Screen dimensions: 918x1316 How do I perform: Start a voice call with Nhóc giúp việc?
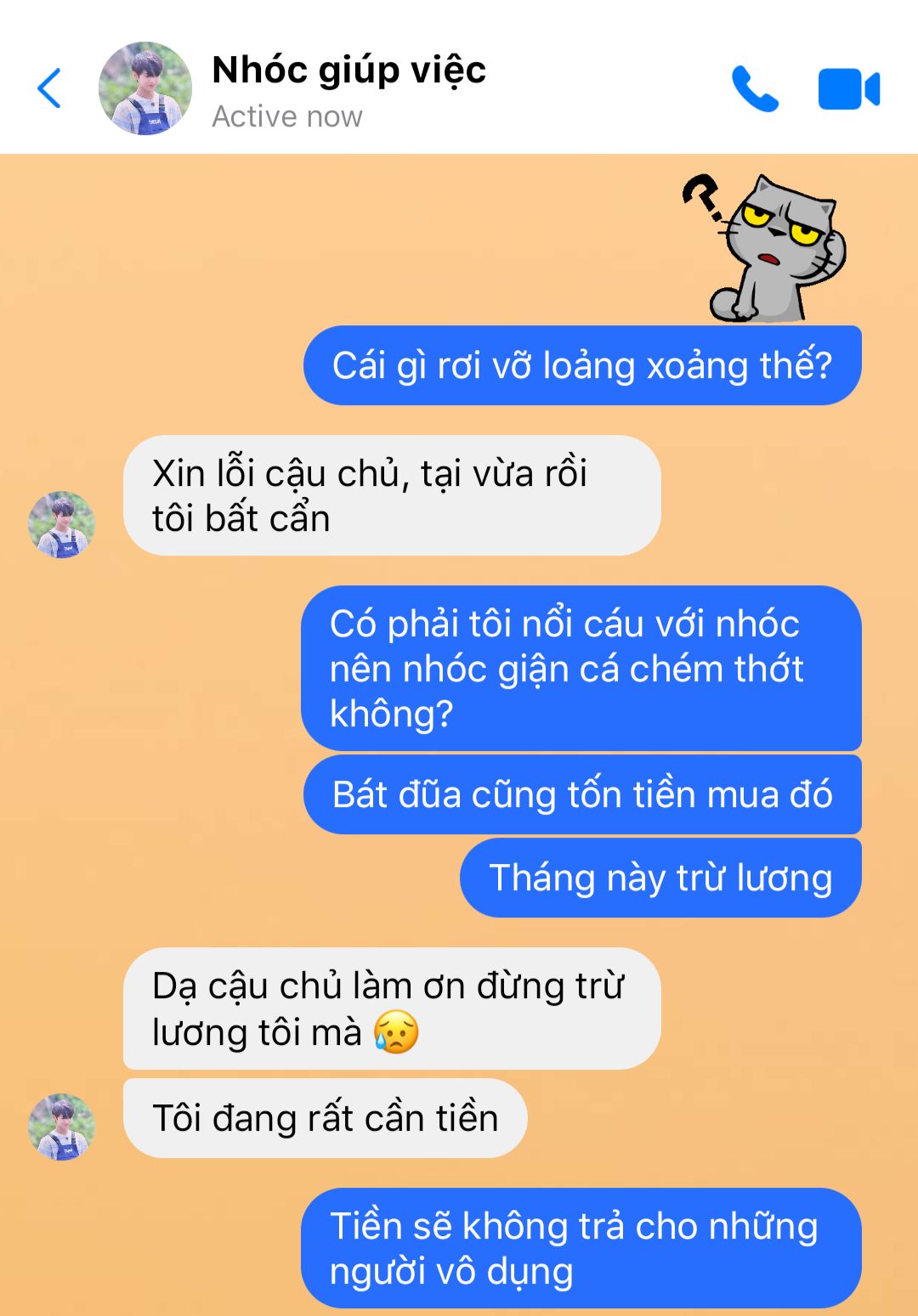[x=755, y=88]
